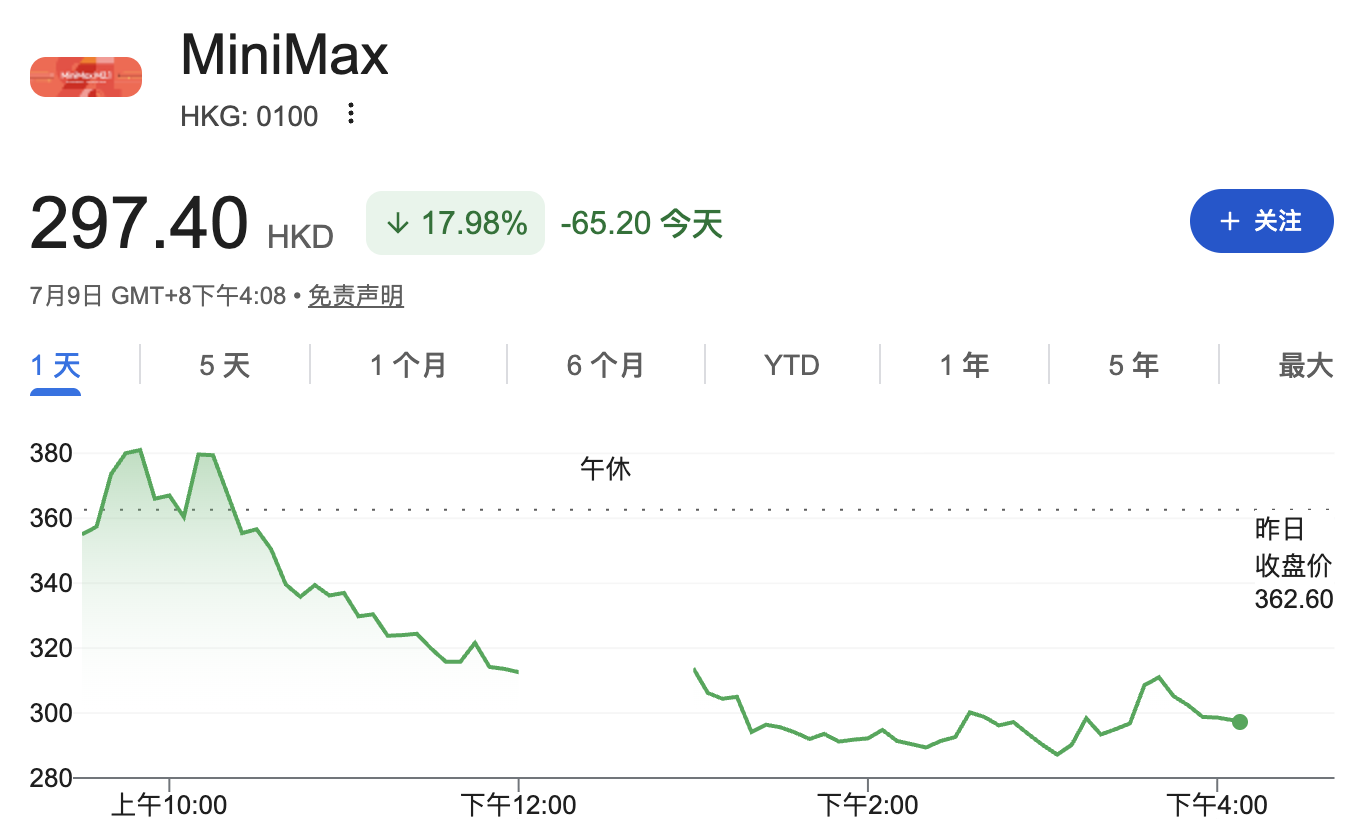Open the three-dot menu beside HKG: 0100
Image resolution: width=1350 pixels, height=838 pixels.
(x=350, y=114)
